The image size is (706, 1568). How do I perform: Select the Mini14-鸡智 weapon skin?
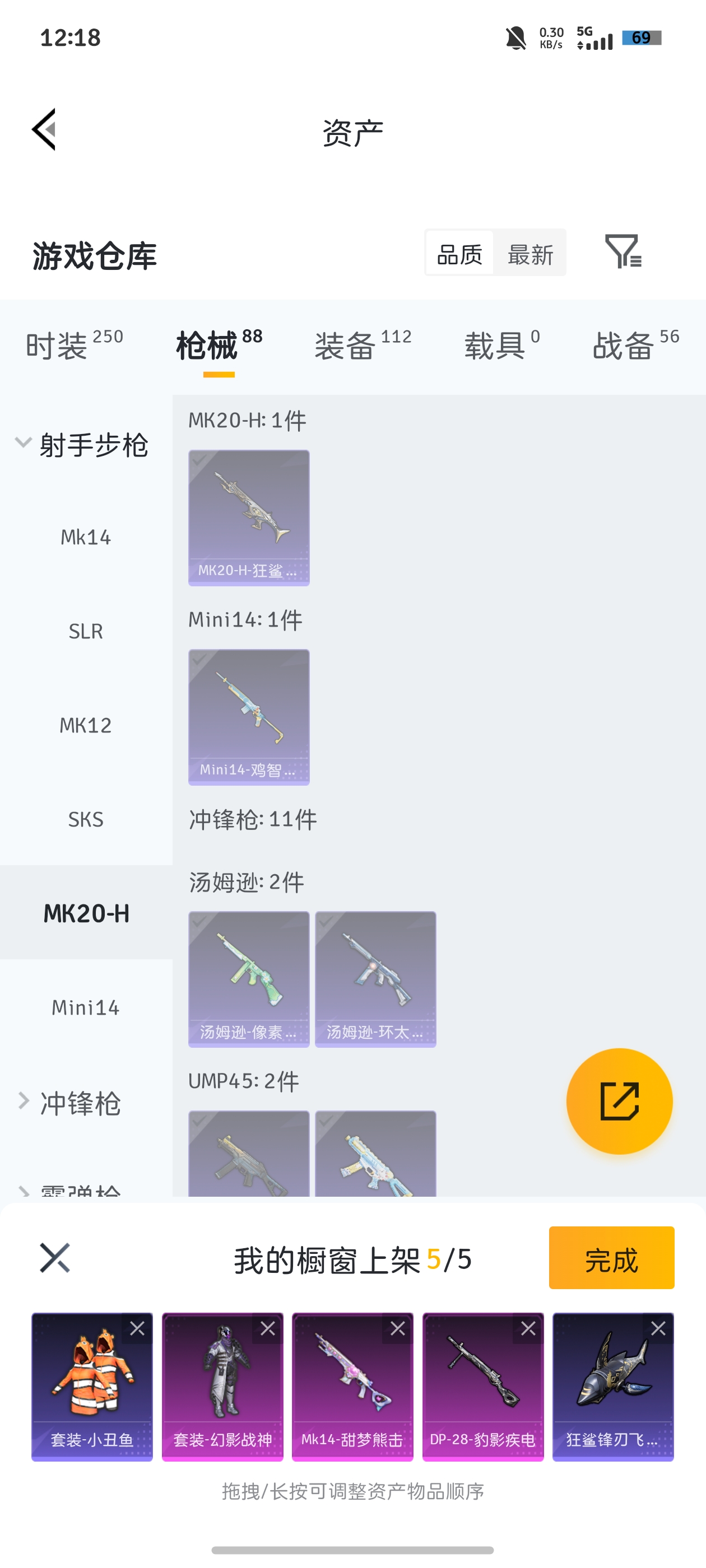click(x=249, y=716)
